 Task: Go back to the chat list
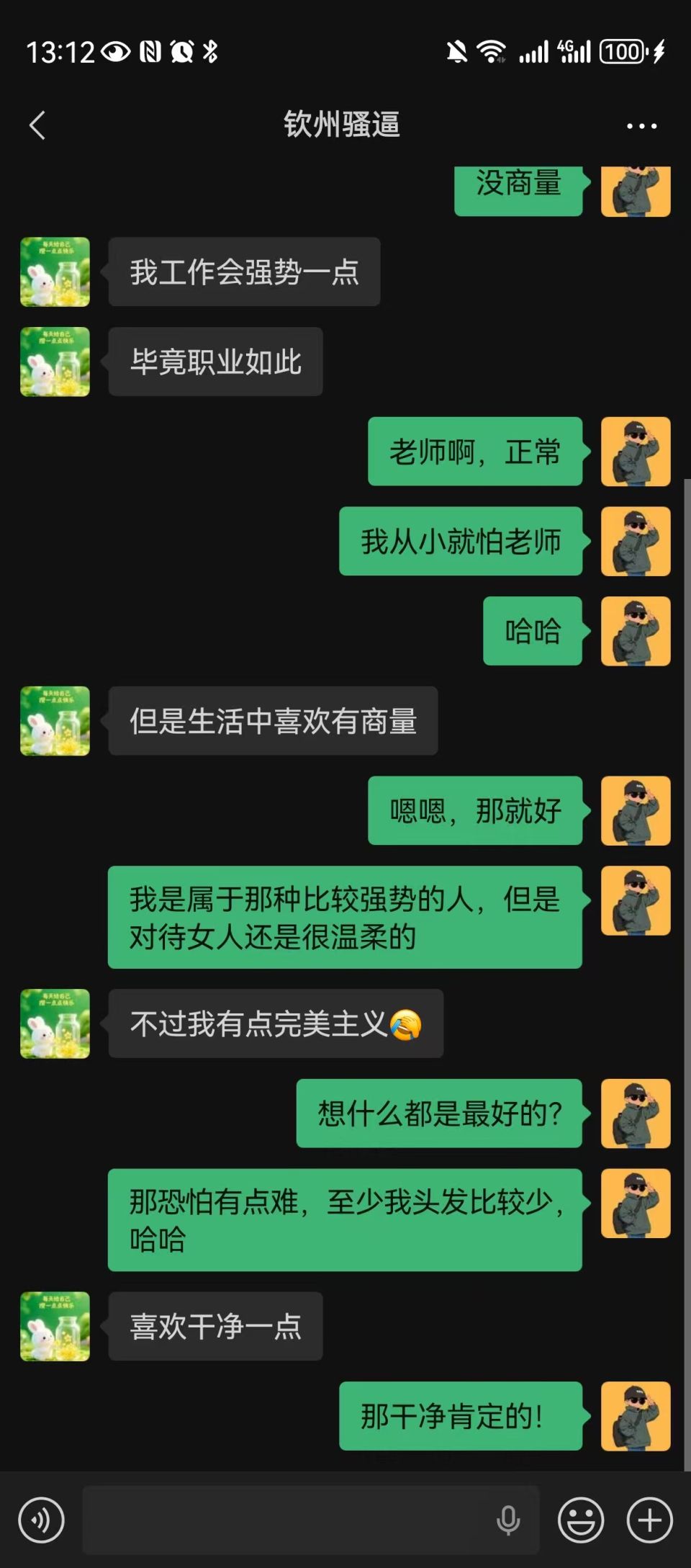click(37, 125)
